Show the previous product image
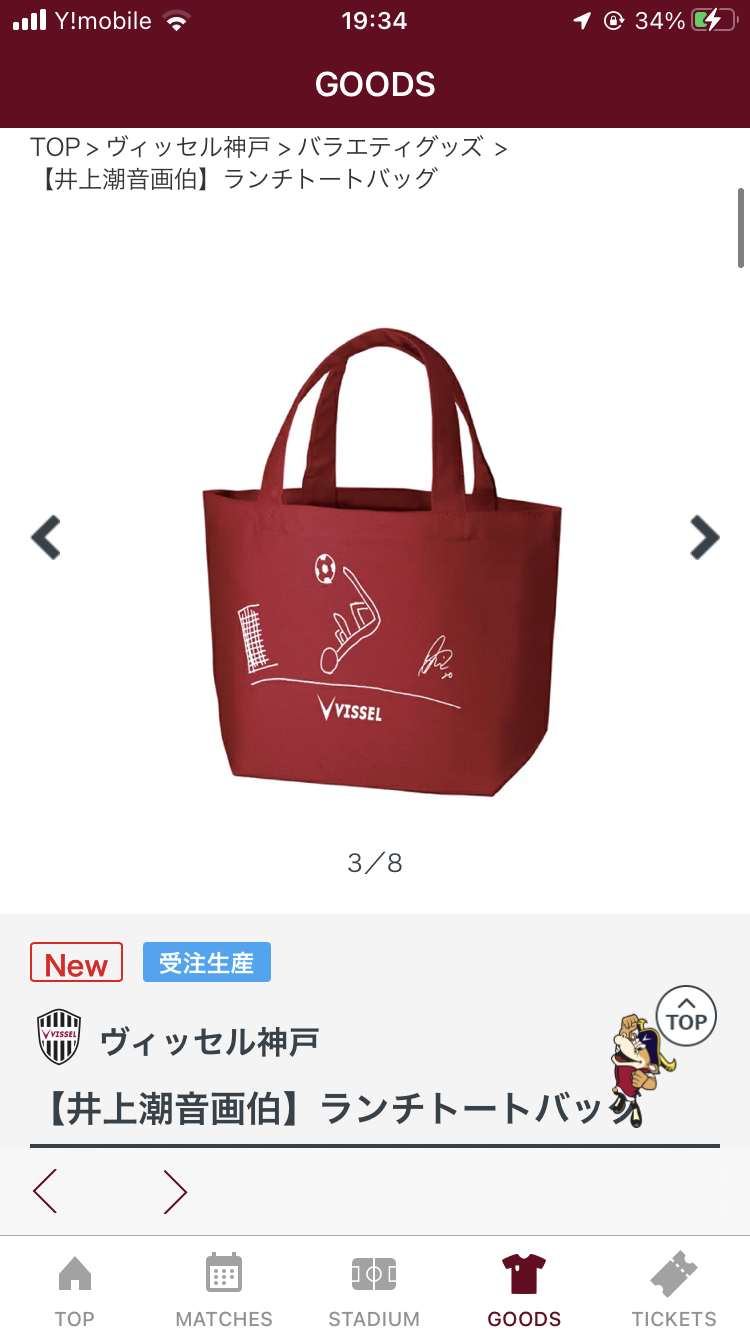Image resolution: width=750 pixels, height=1334 pixels. pos(46,538)
